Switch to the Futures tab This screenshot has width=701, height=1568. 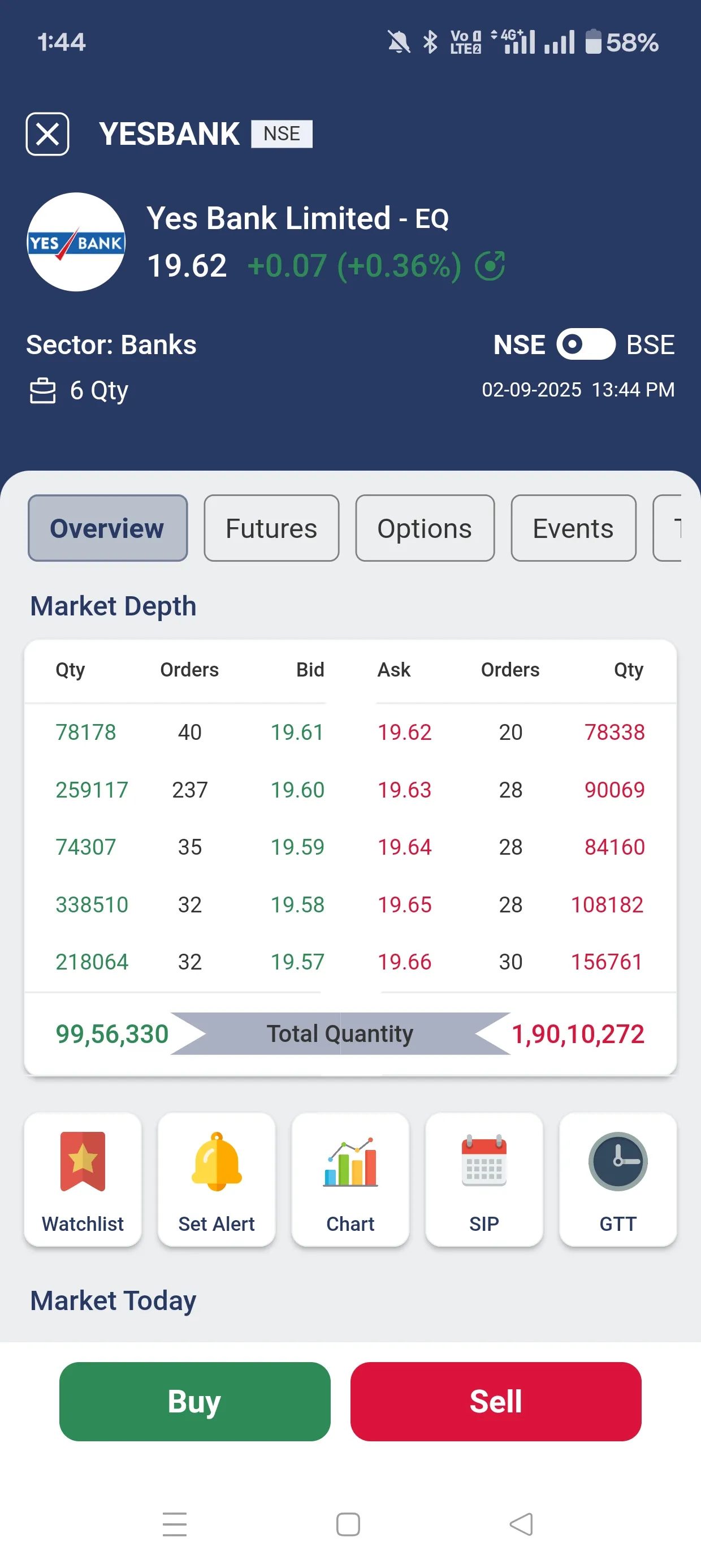[271, 528]
